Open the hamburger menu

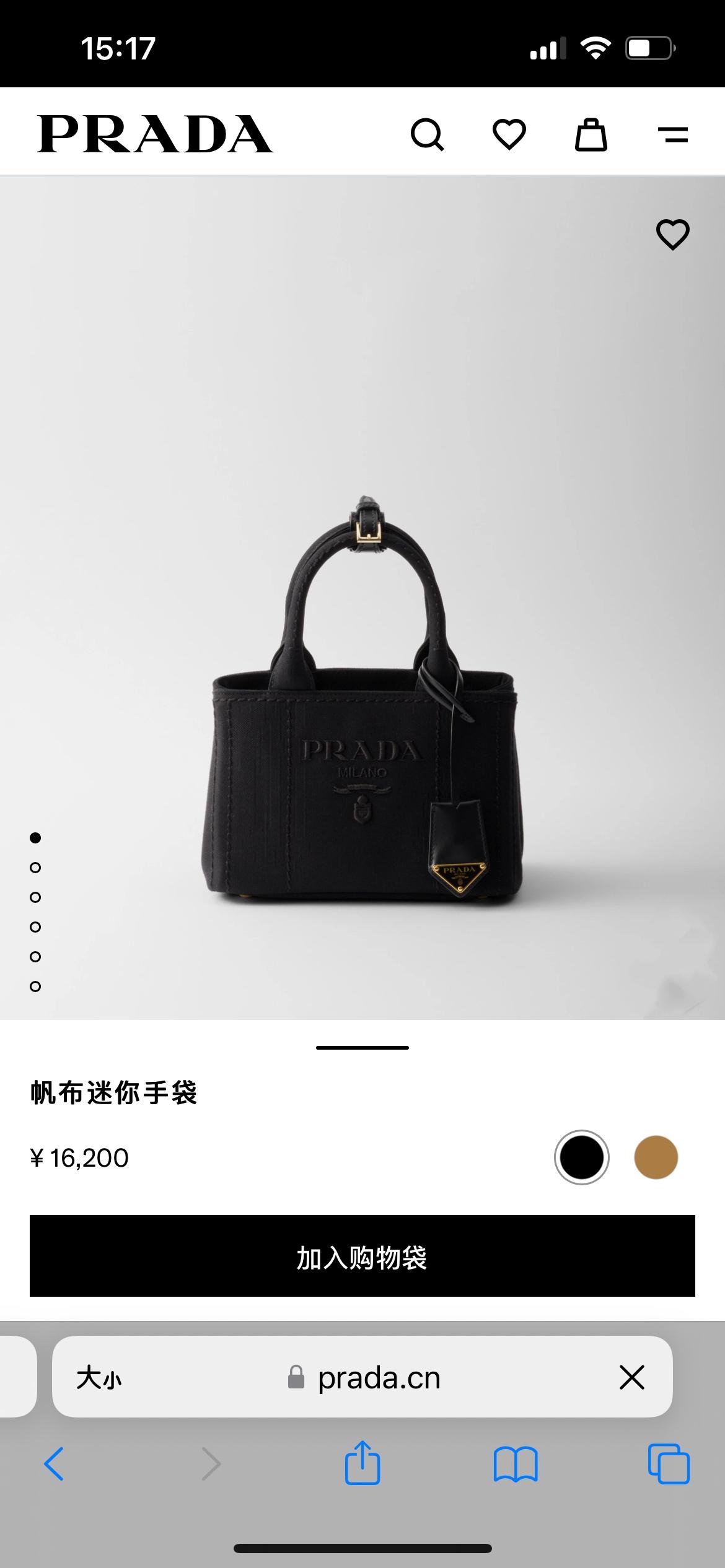(x=672, y=134)
